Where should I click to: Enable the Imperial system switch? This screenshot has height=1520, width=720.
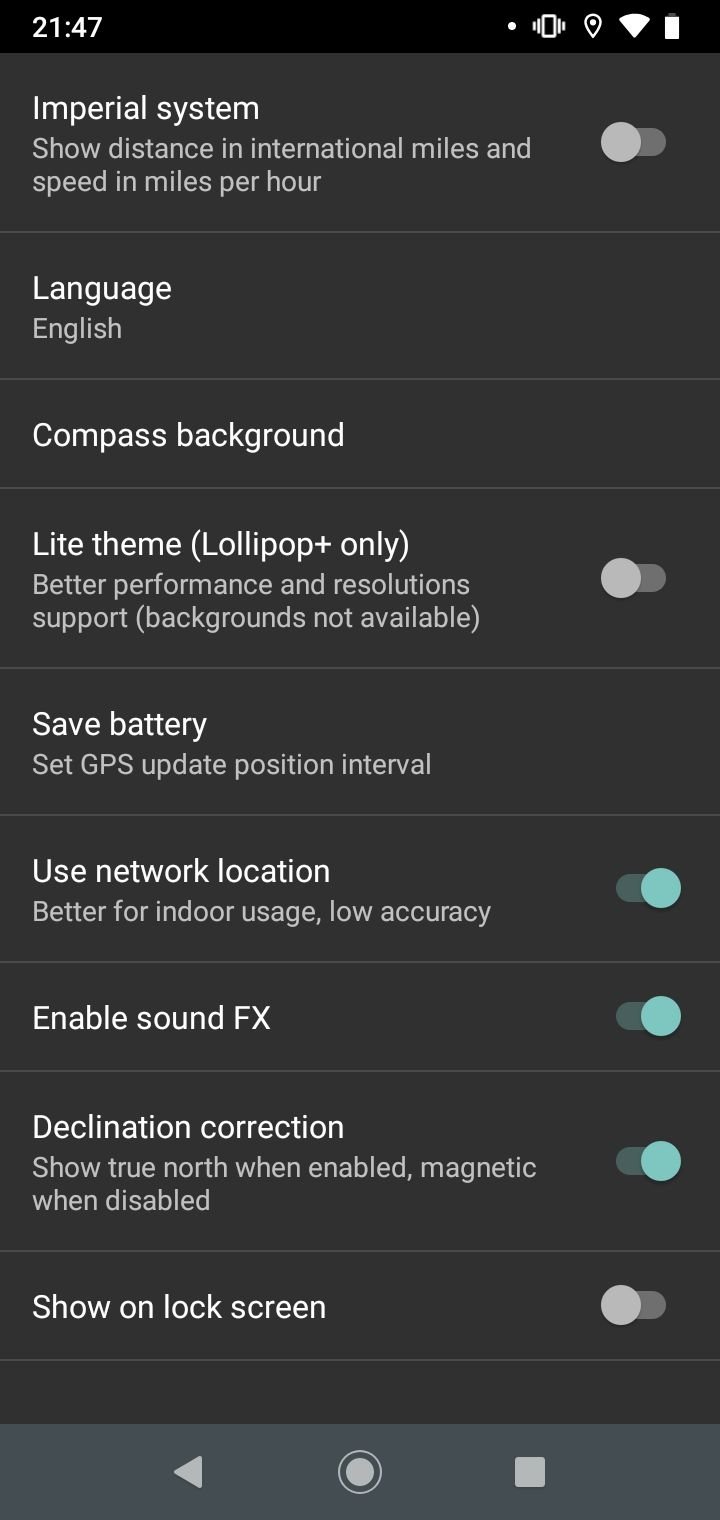(x=634, y=142)
